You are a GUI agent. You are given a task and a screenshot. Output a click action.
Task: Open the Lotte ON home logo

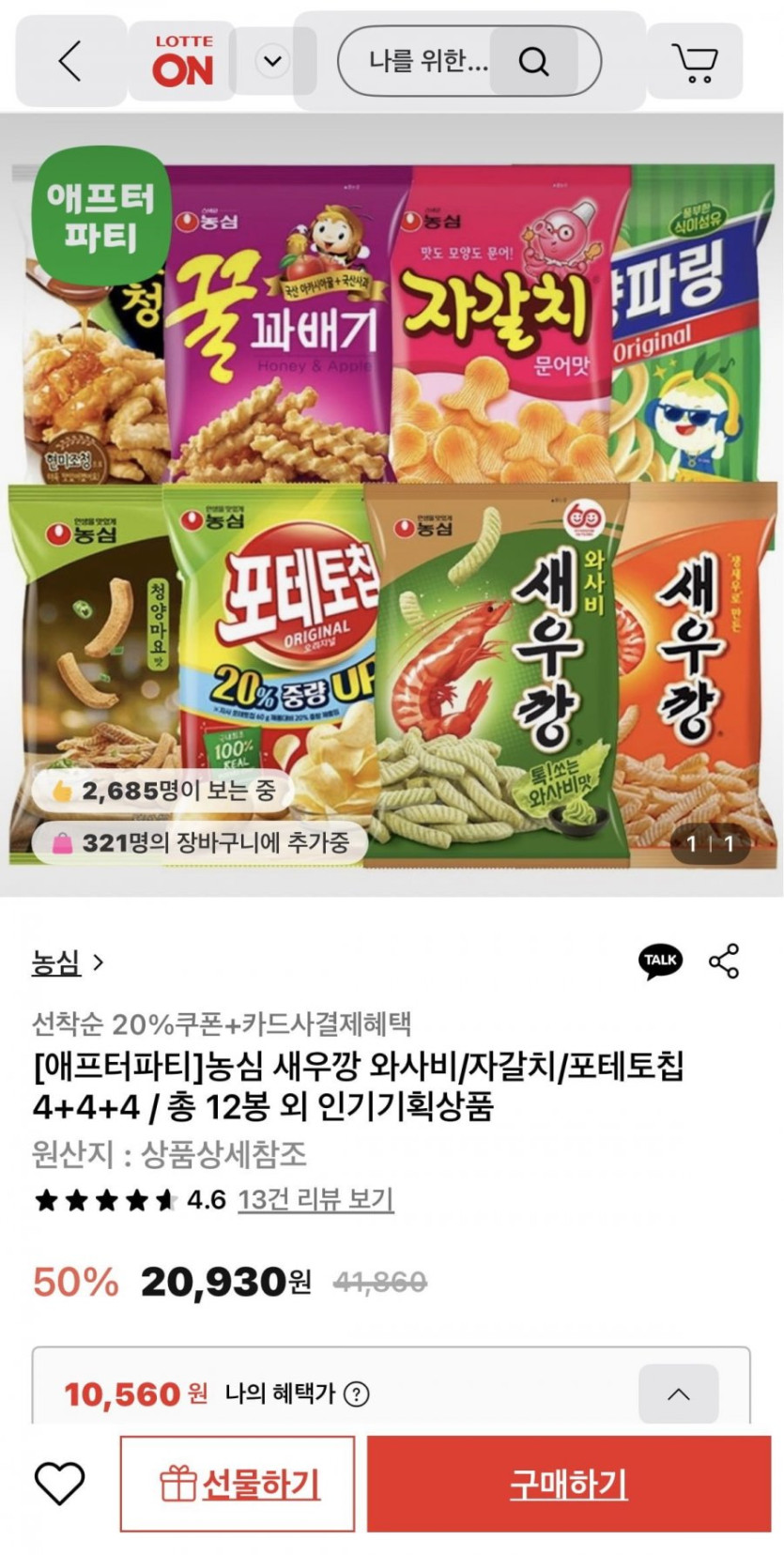183,62
